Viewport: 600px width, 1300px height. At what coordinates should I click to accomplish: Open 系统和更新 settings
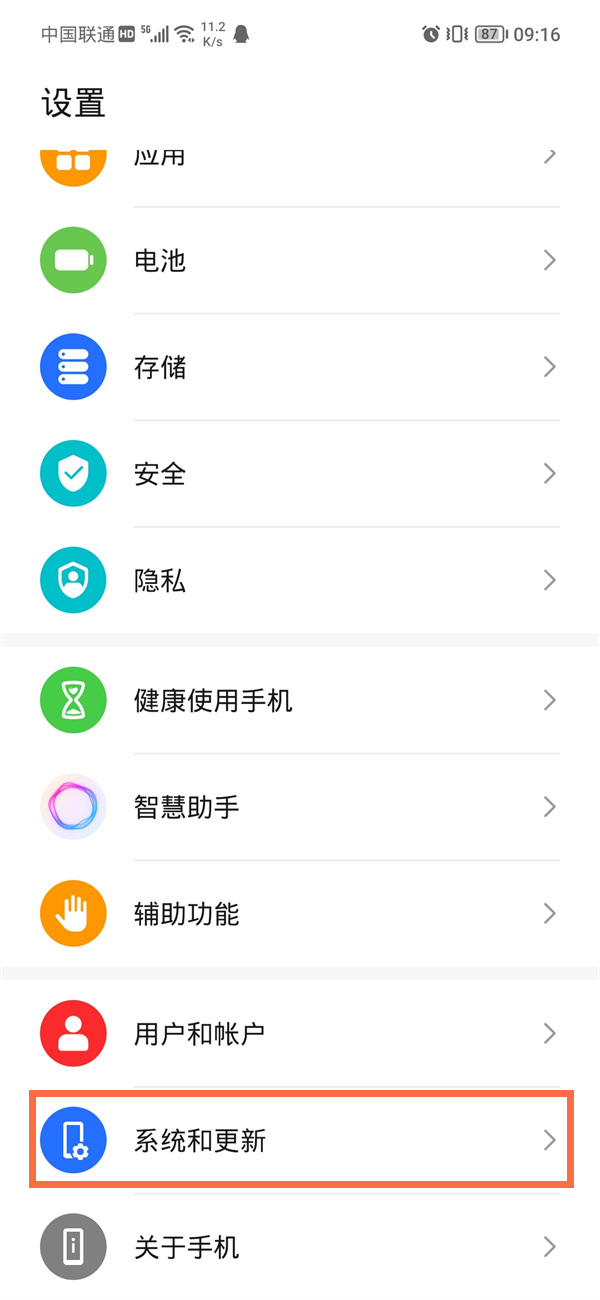click(x=300, y=1140)
